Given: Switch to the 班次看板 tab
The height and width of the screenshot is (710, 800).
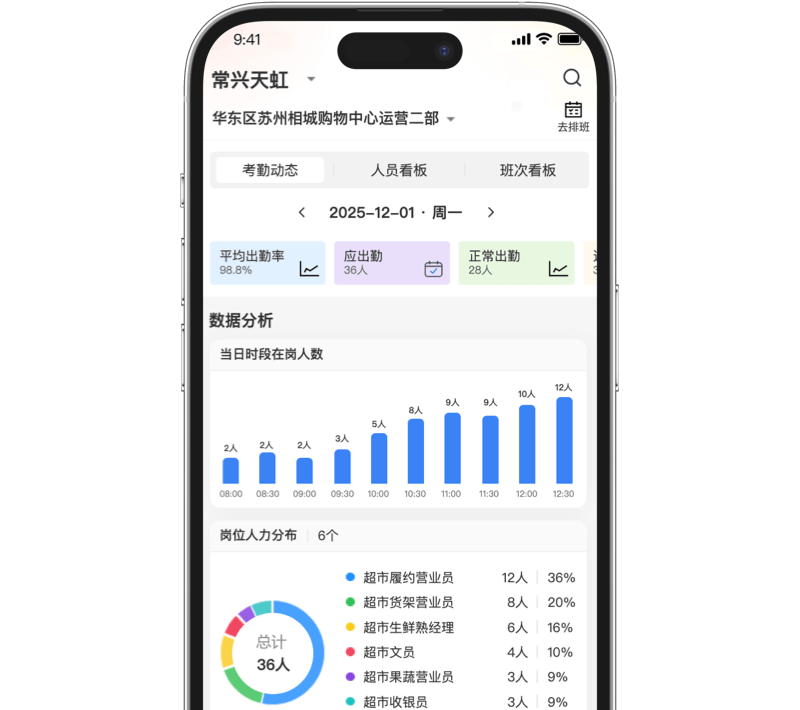Looking at the screenshot, I should tap(527, 170).
